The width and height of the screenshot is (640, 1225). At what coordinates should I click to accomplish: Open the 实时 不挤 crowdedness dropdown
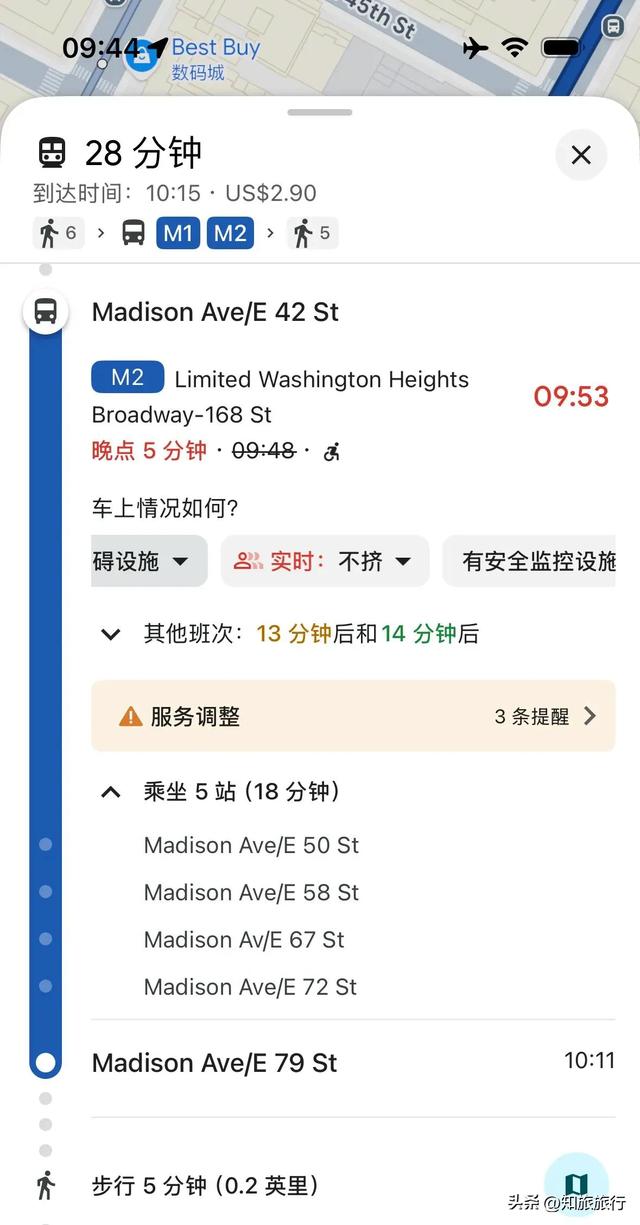pyautogui.click(x=325, y=561)
